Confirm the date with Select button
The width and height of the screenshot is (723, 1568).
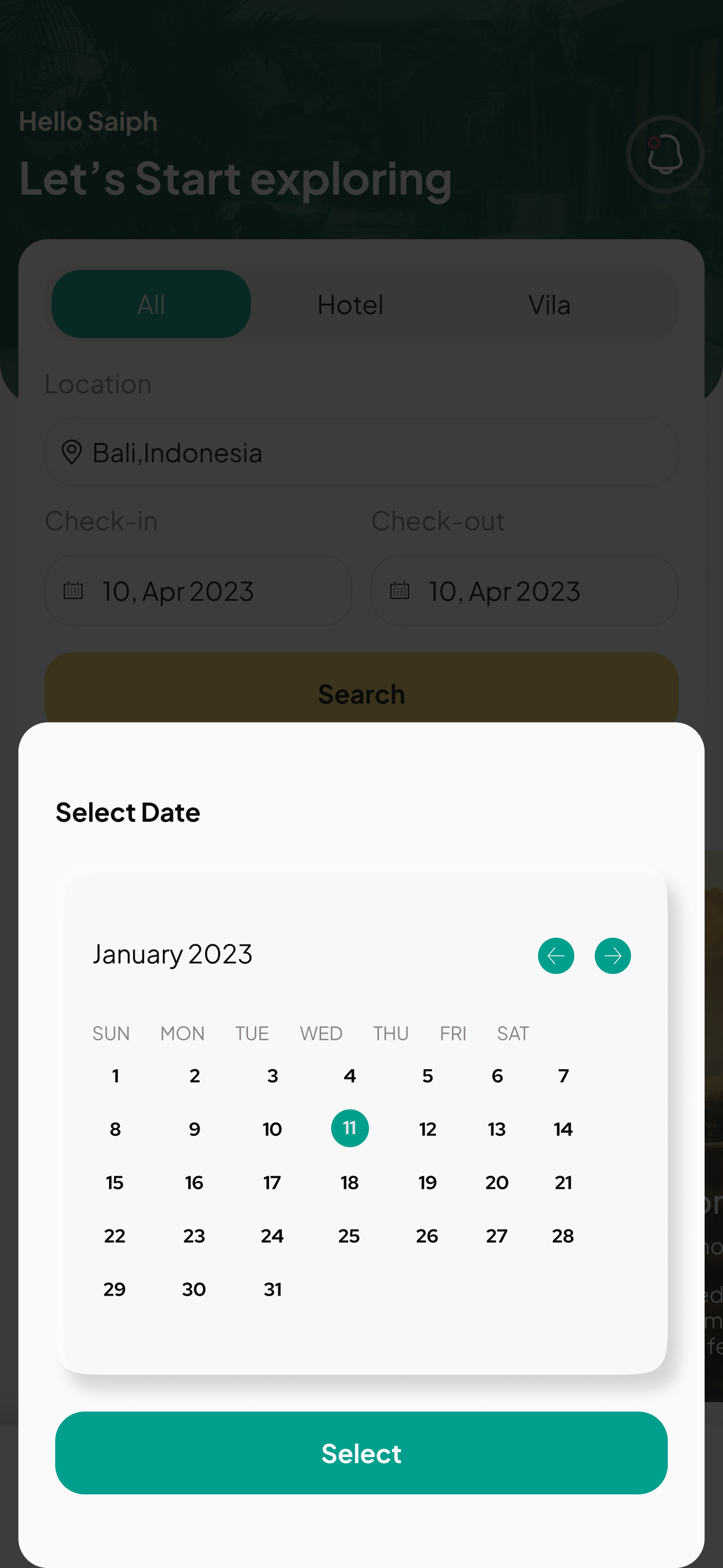361,1453
